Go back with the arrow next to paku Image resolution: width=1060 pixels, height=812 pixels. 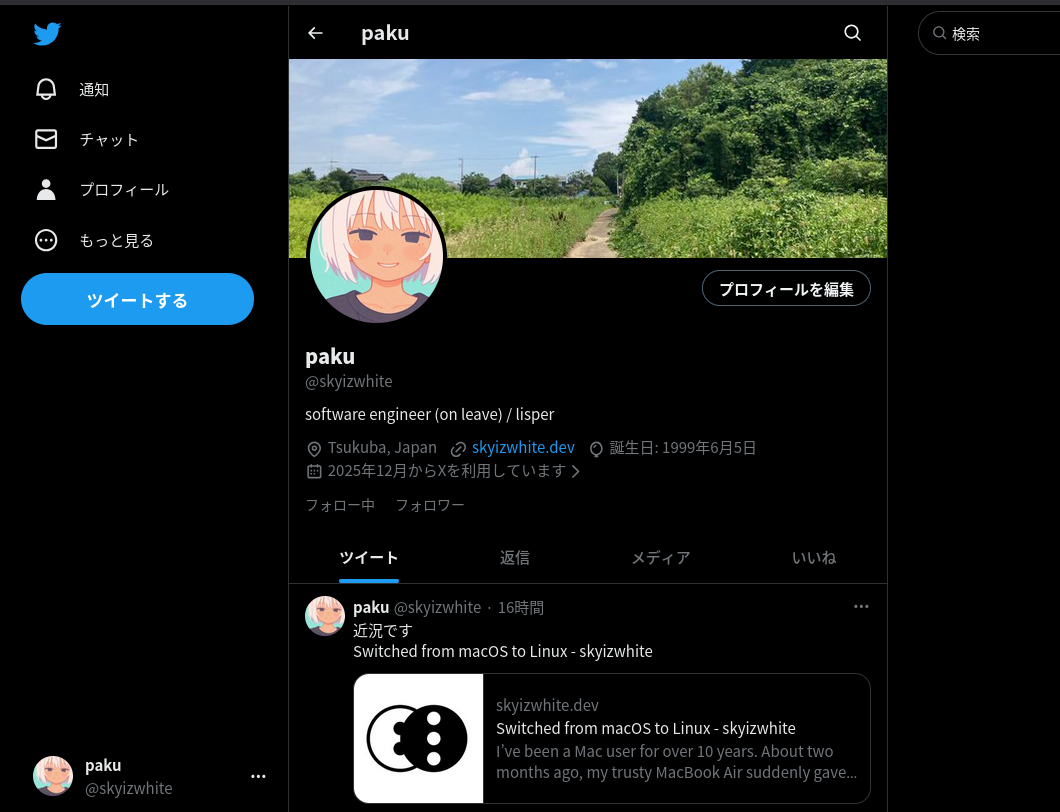coord(315,33)
